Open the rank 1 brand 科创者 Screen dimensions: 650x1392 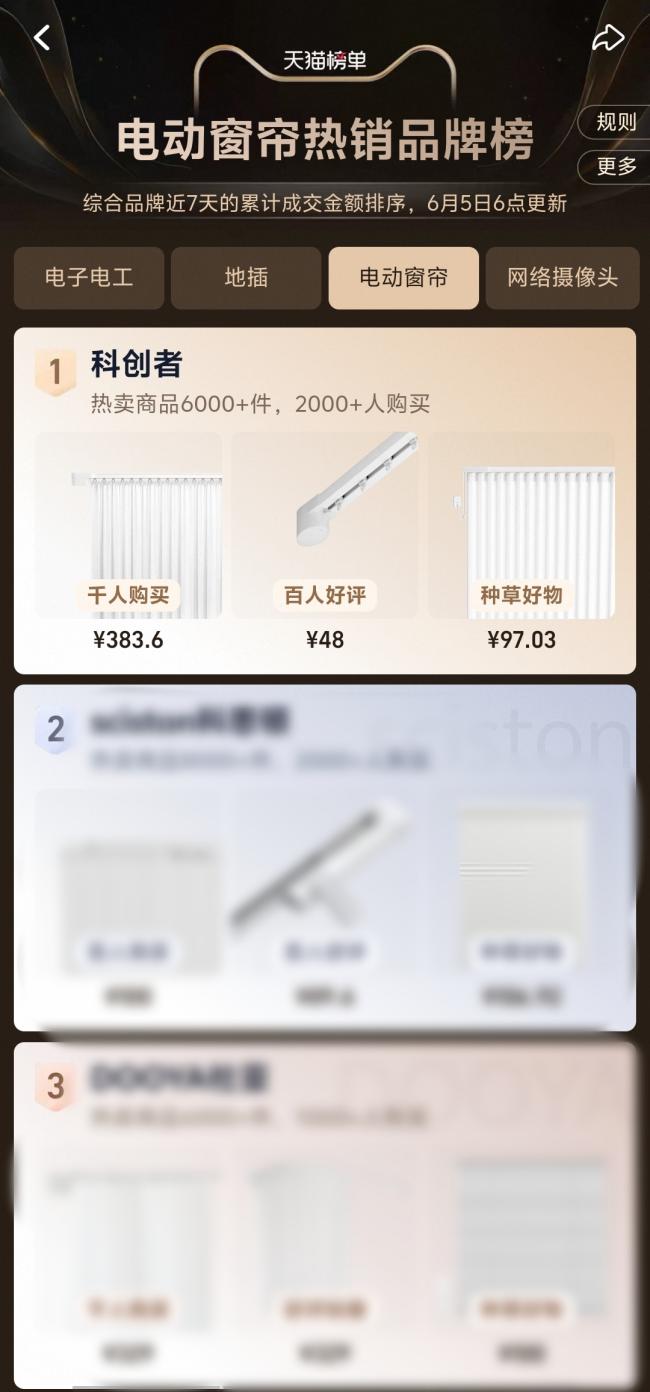[x=137, y=365]
